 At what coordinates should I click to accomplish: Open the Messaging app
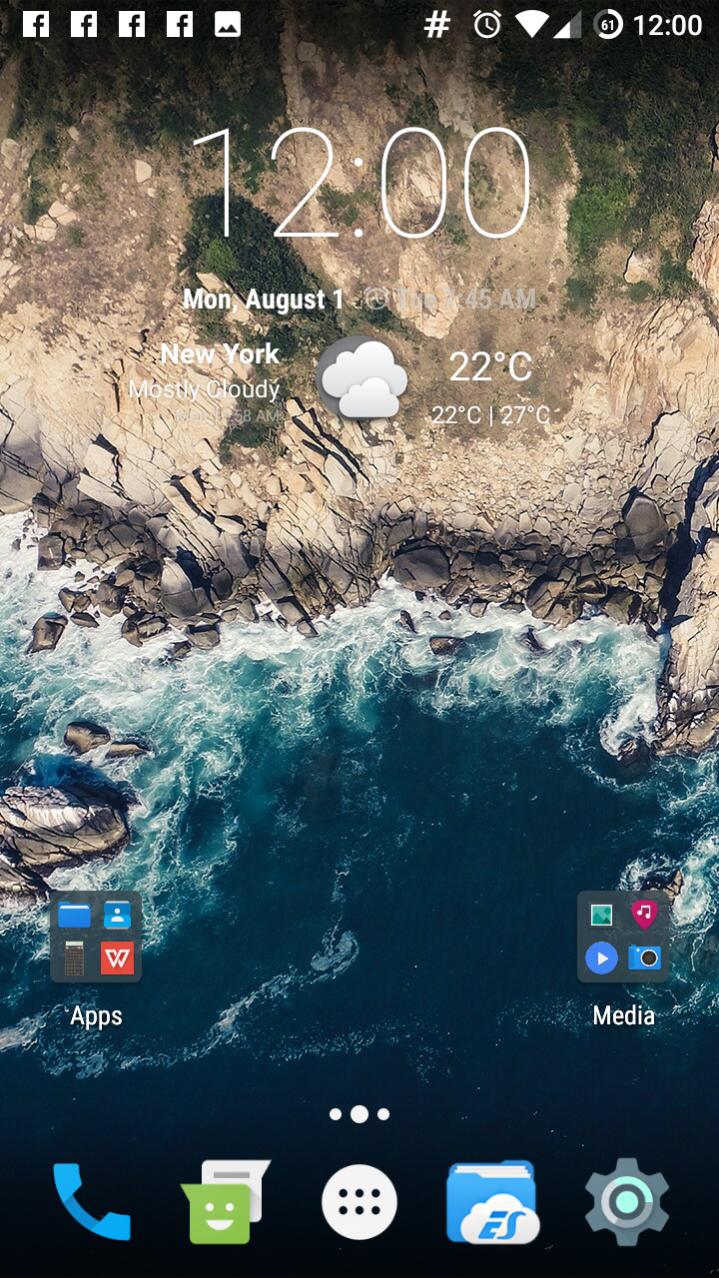(x=225, y=1201)
